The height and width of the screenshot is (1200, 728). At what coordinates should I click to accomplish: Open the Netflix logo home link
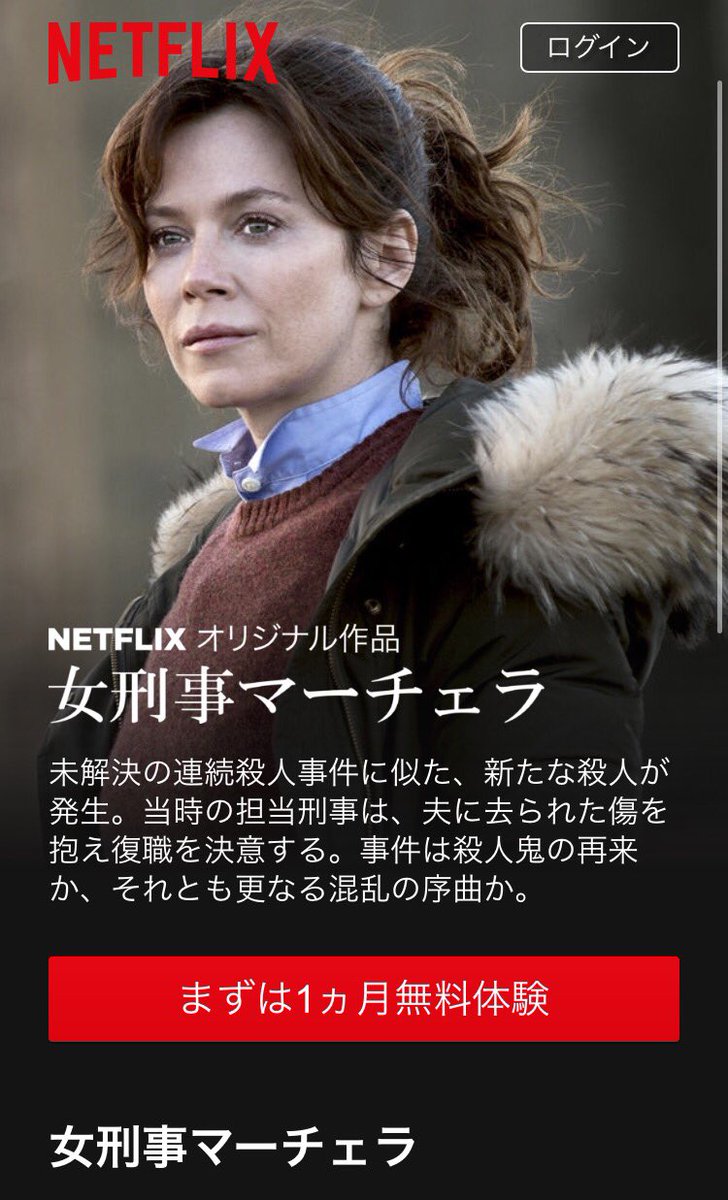pyautogui.click(x=162, y=52)
